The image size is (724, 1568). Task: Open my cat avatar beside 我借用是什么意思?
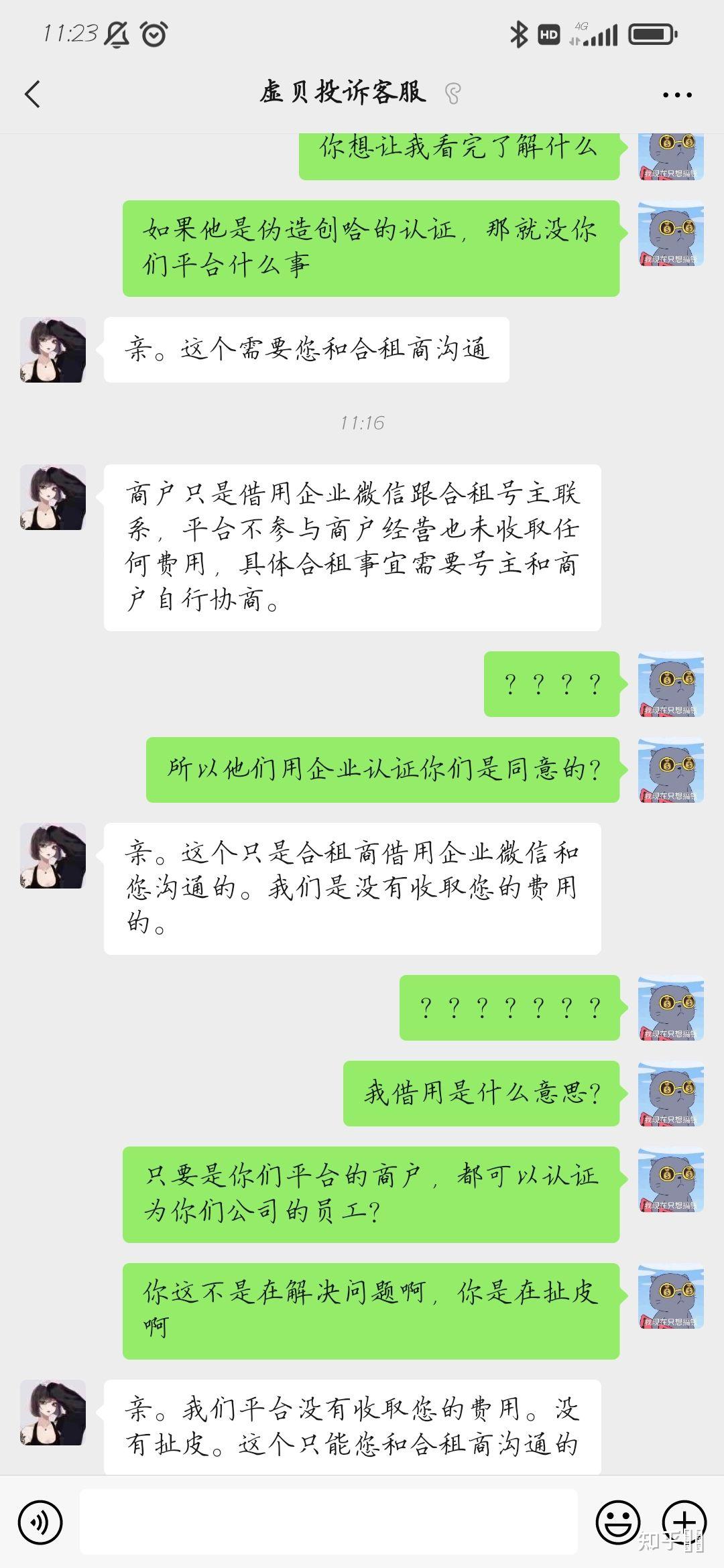670,1094
